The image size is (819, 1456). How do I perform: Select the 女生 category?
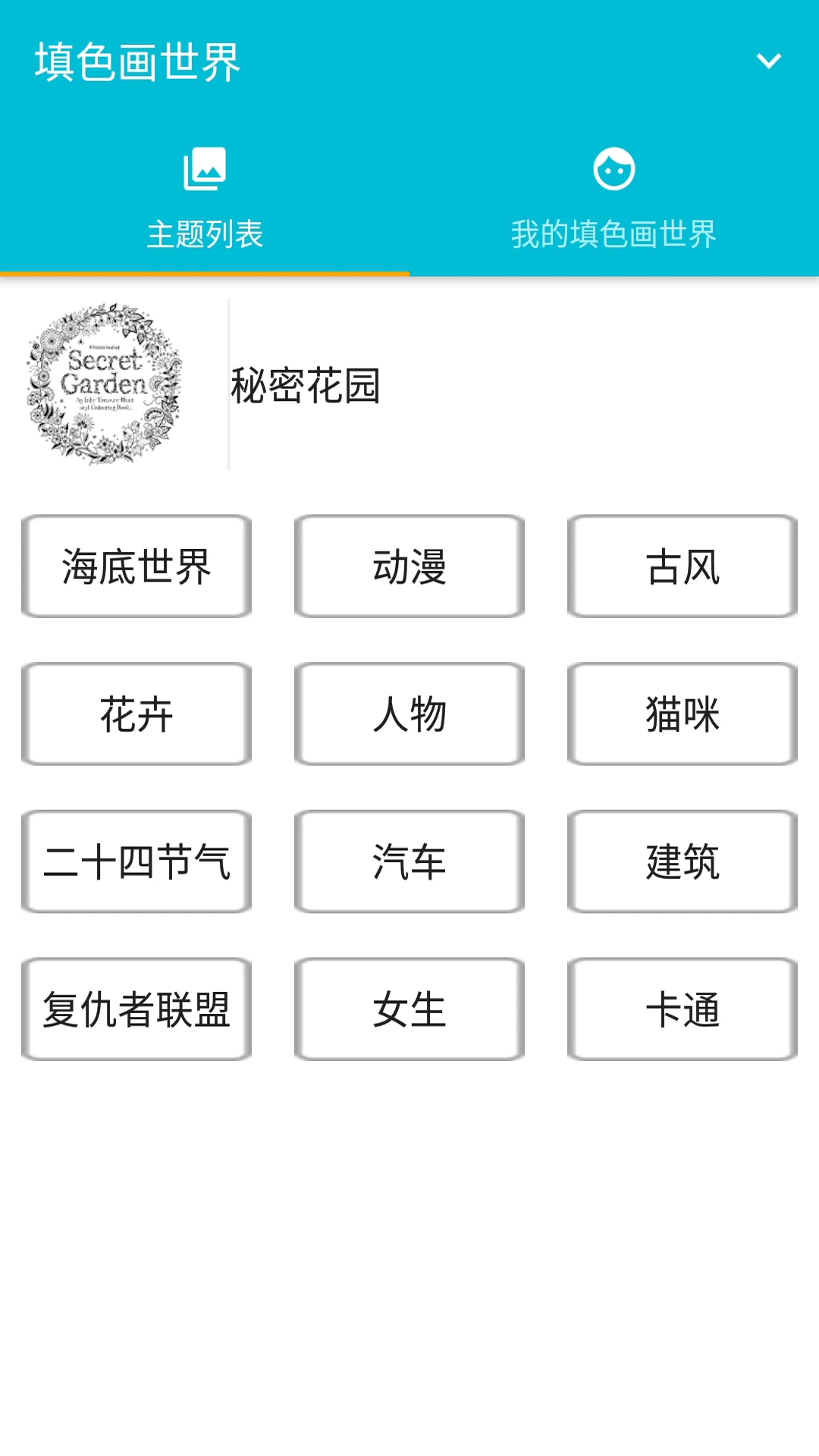click(x=409, y=1009)
